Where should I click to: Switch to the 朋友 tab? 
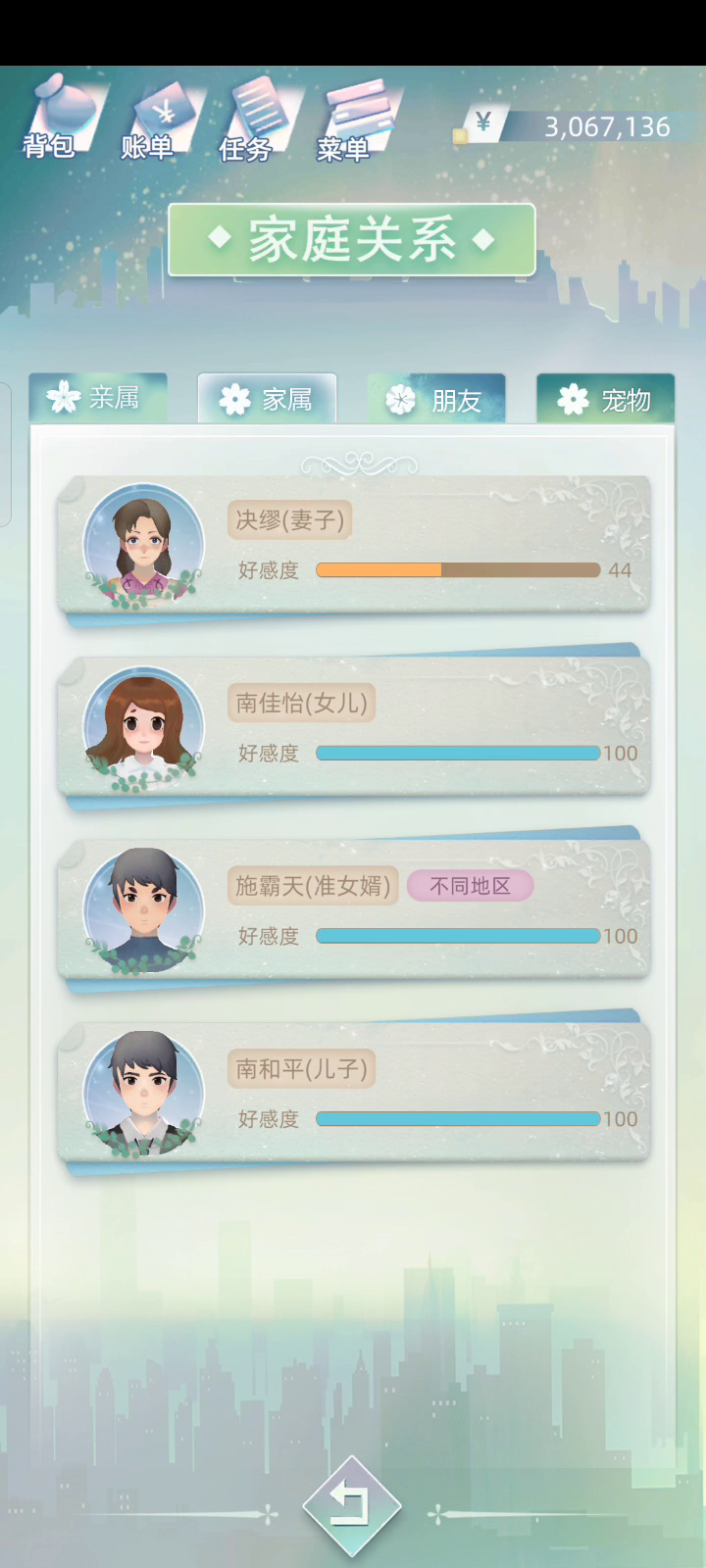[436, 398]
